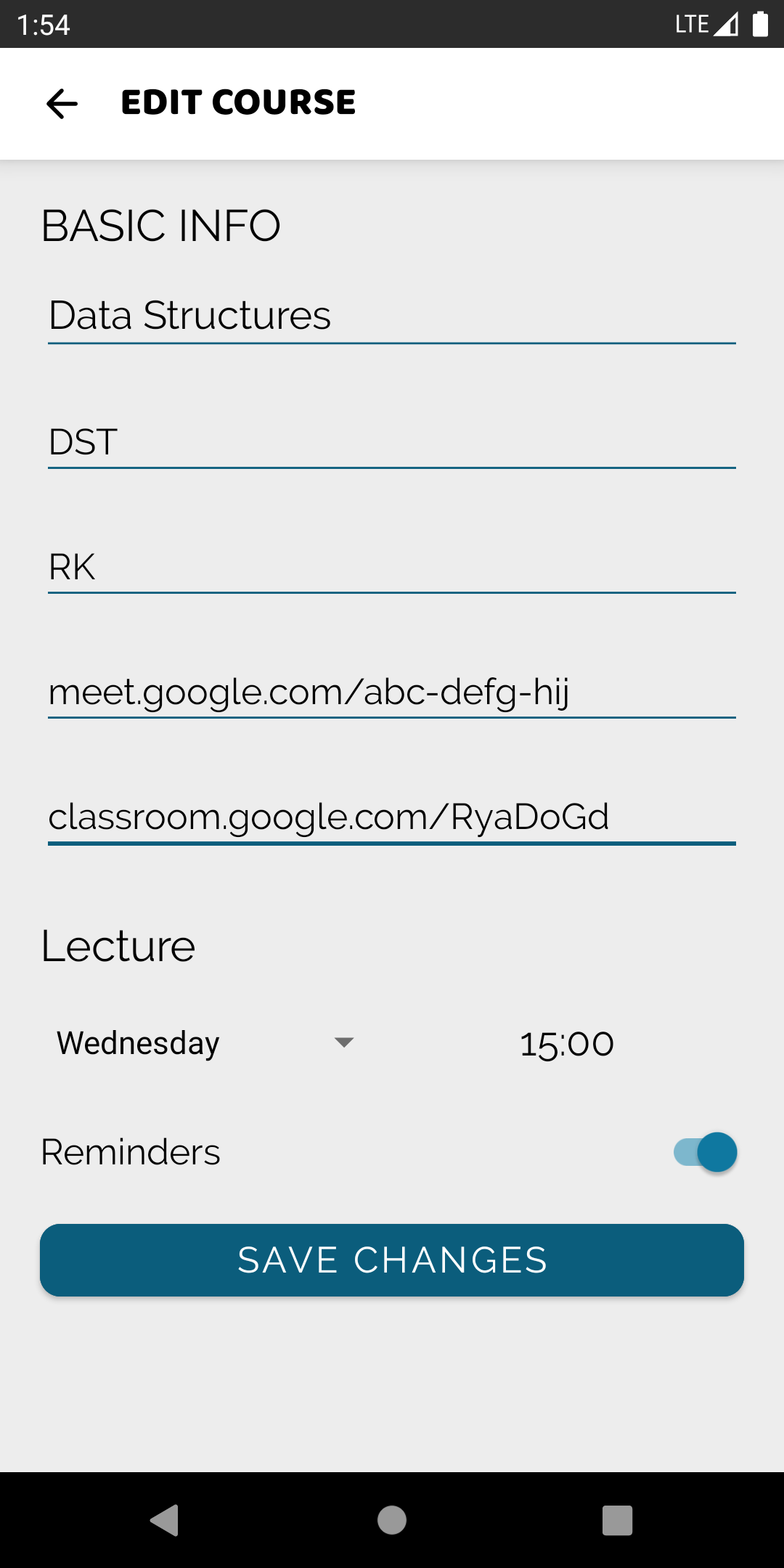Tap the dropdown arrow beside Wednesday
The image size is (784, 1568).
pyautogui.click(x=344, y=1043)
